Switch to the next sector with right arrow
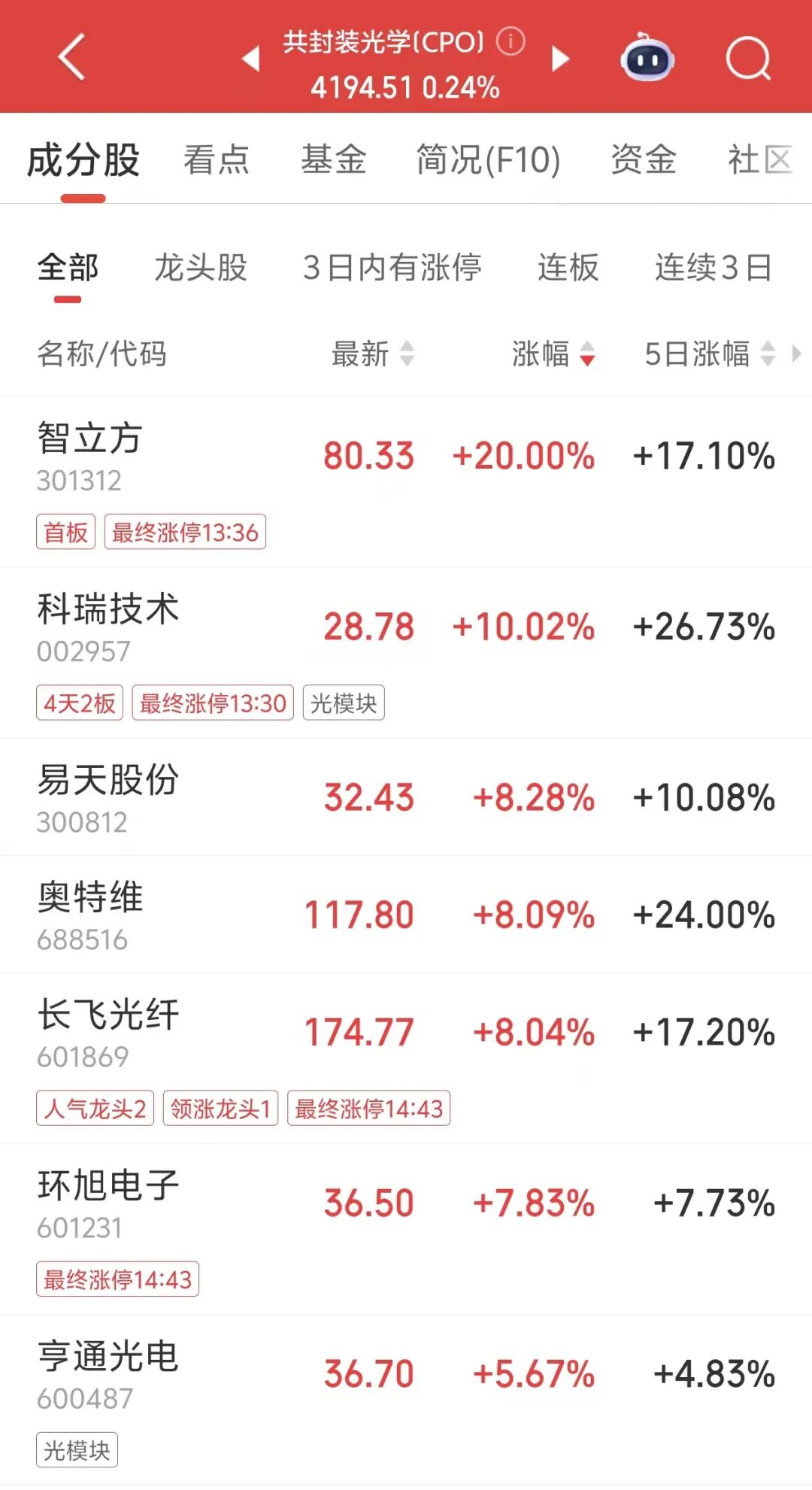Image resolution: width=812 pixels, height=1490 pixels. (560, 59)
